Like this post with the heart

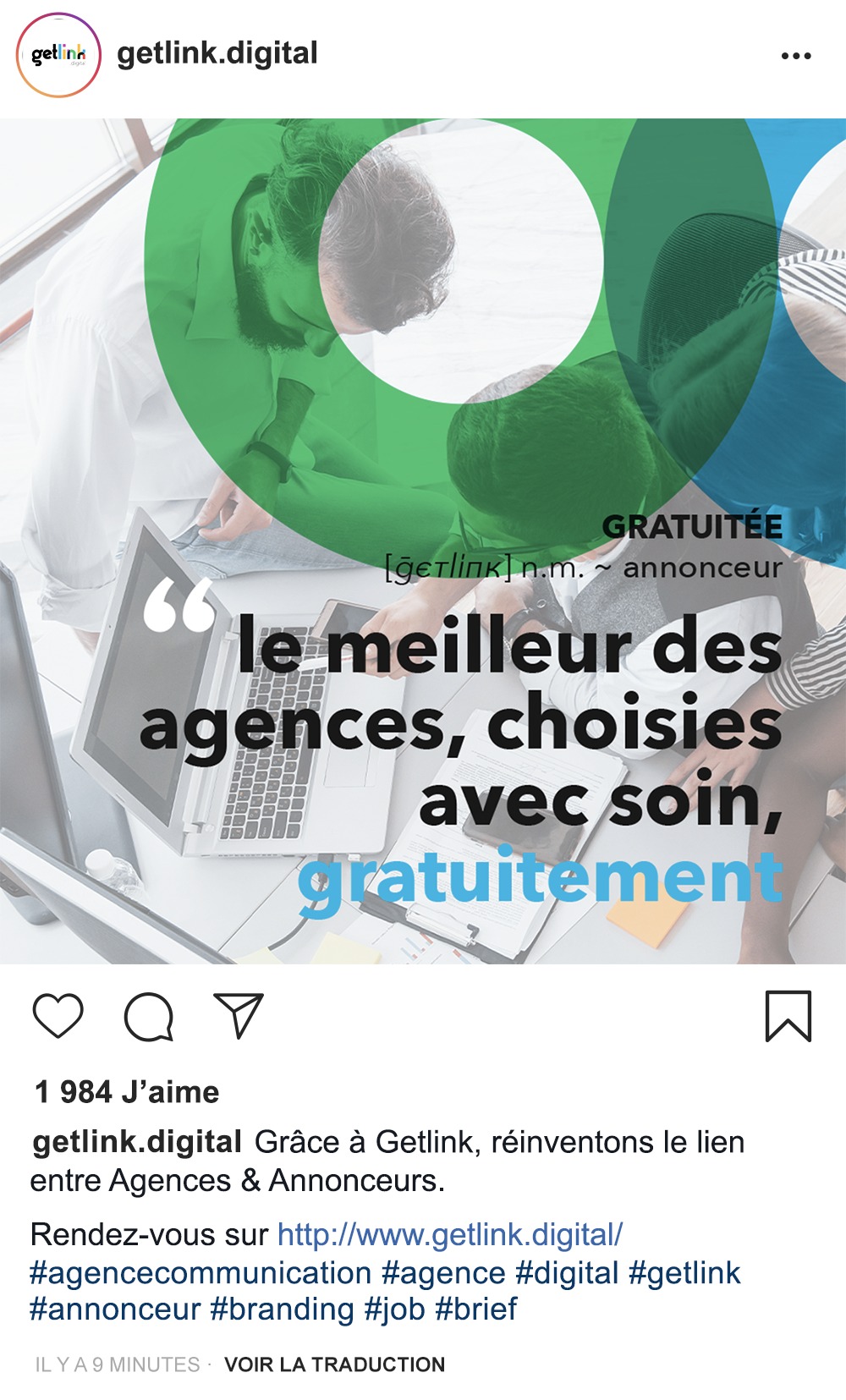click(58, 1015)
